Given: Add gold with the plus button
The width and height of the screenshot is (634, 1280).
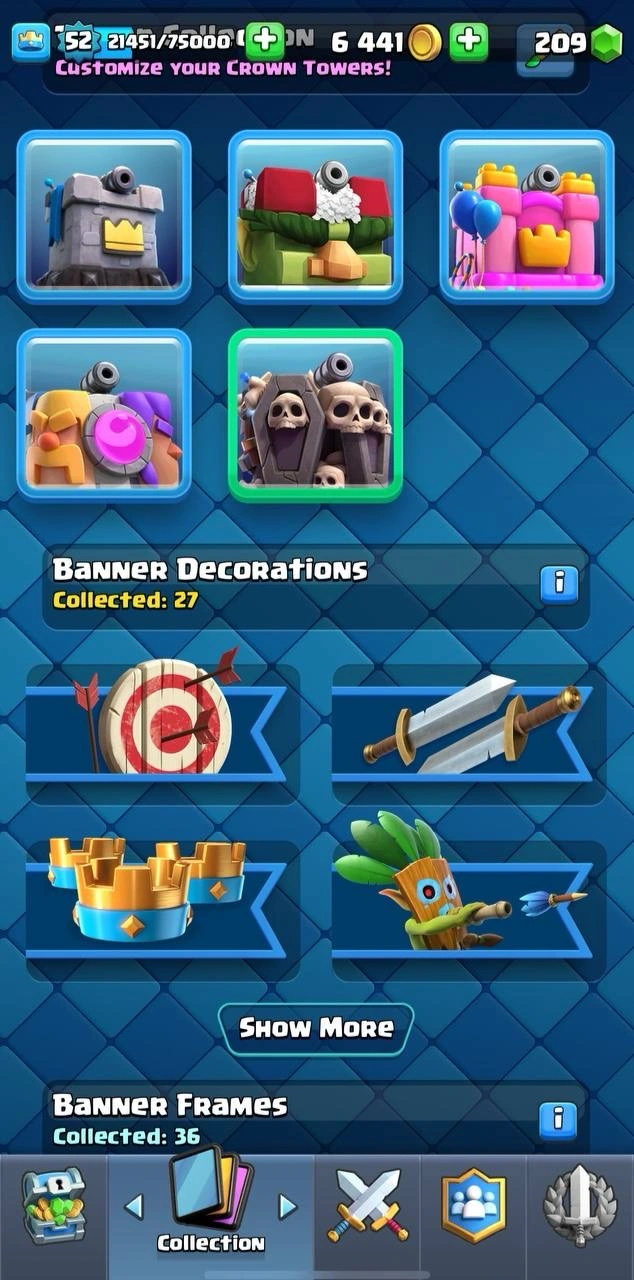Looking at the screenshot, I should 469,41.
